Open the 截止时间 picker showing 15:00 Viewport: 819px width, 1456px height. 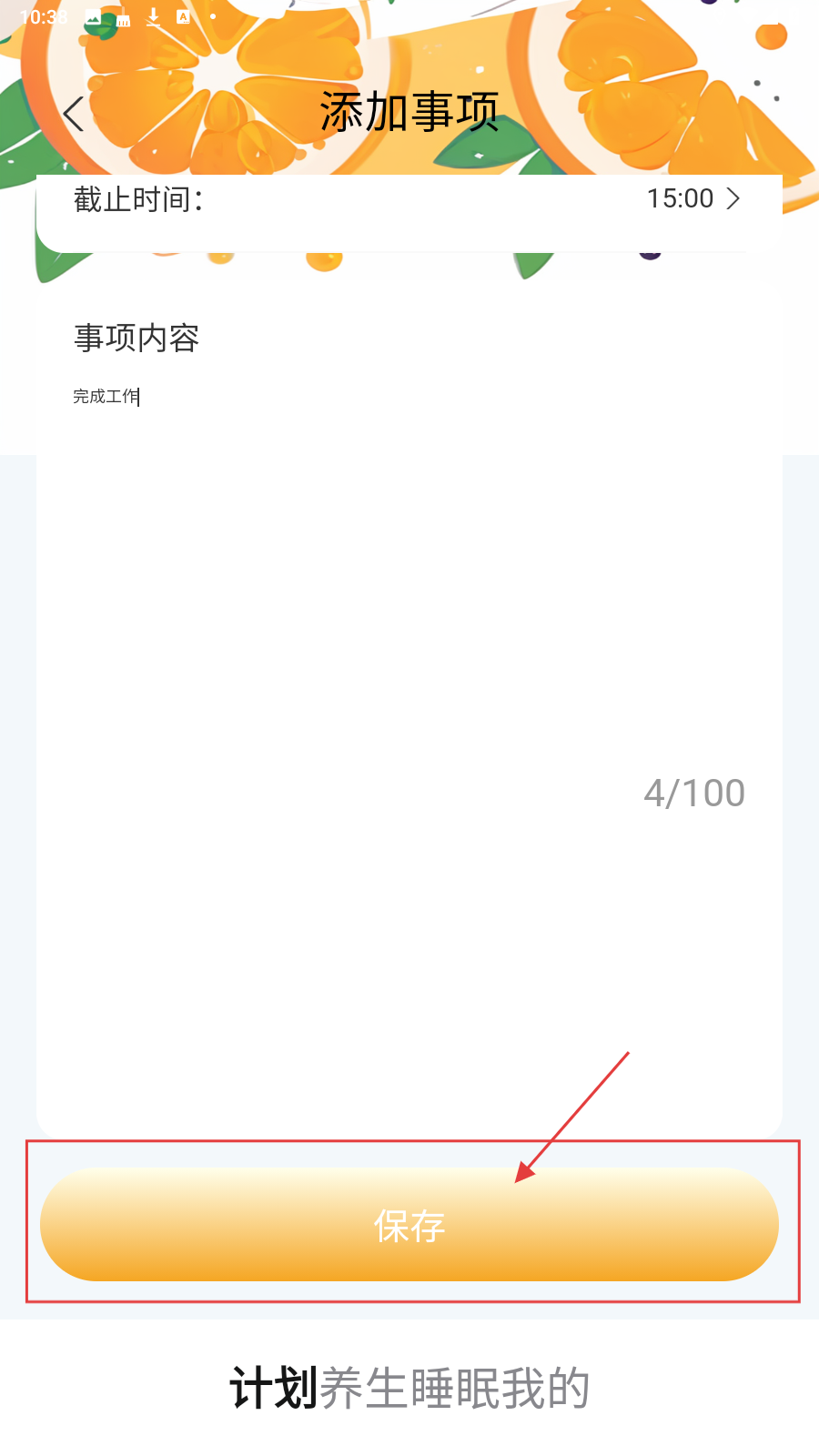pyautogui.click(x=693, y=198)
